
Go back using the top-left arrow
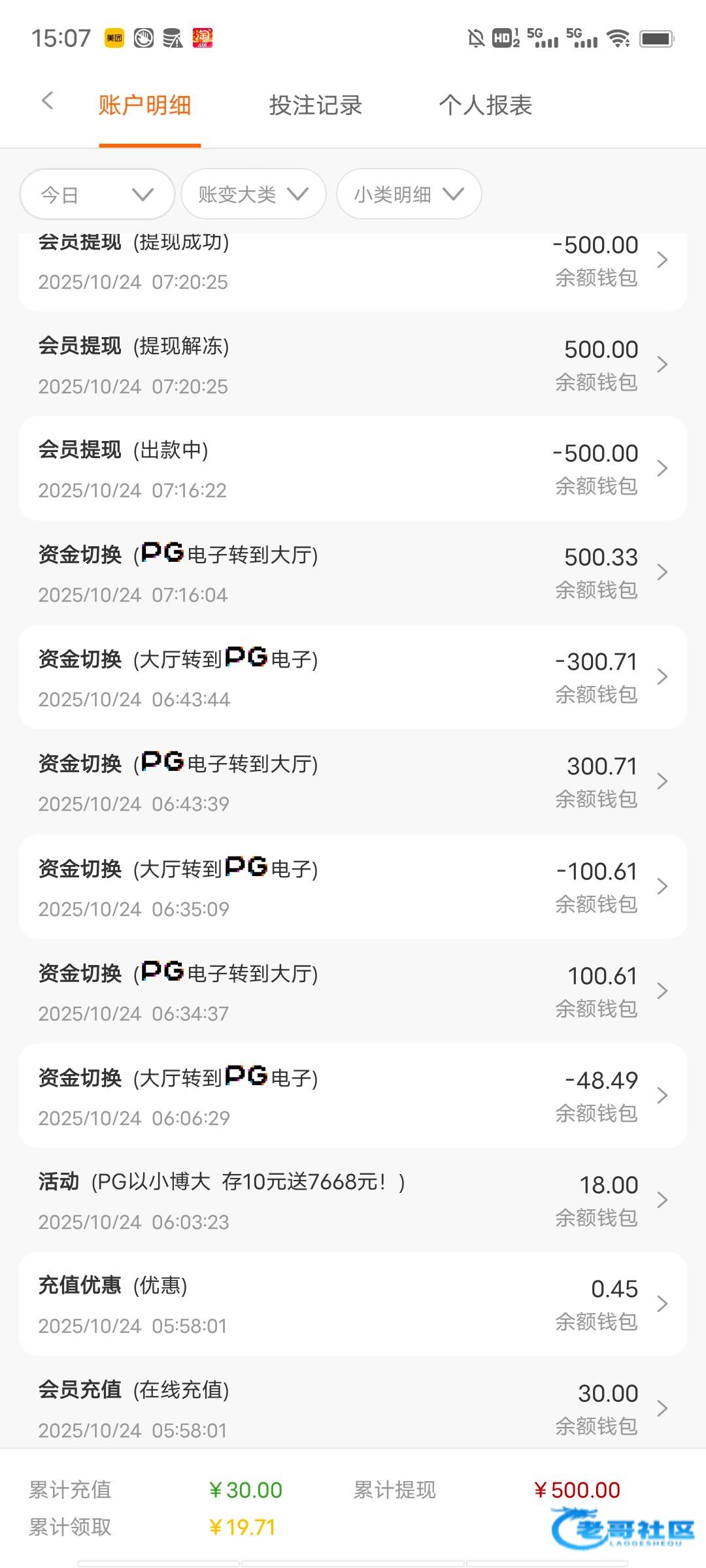point(47,101)
